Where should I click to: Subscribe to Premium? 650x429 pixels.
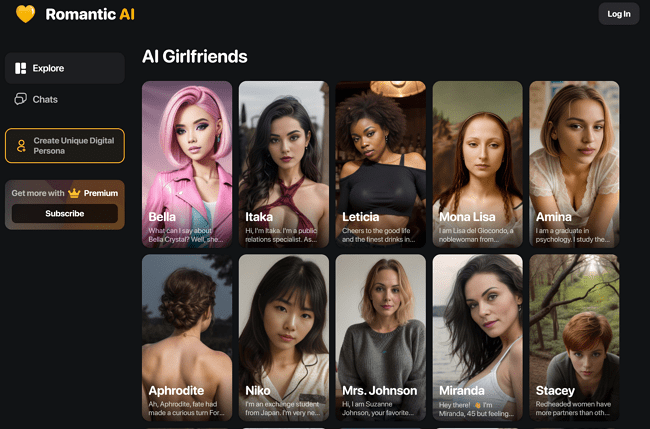pyautogui.click(x=65, y=213)
